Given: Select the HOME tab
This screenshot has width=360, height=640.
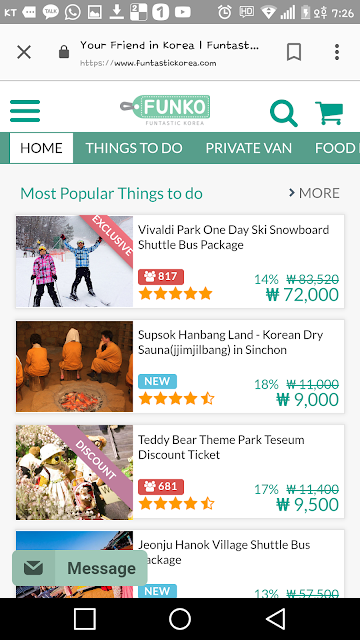Looking at the screenshot, I should [x=41, y=148].
